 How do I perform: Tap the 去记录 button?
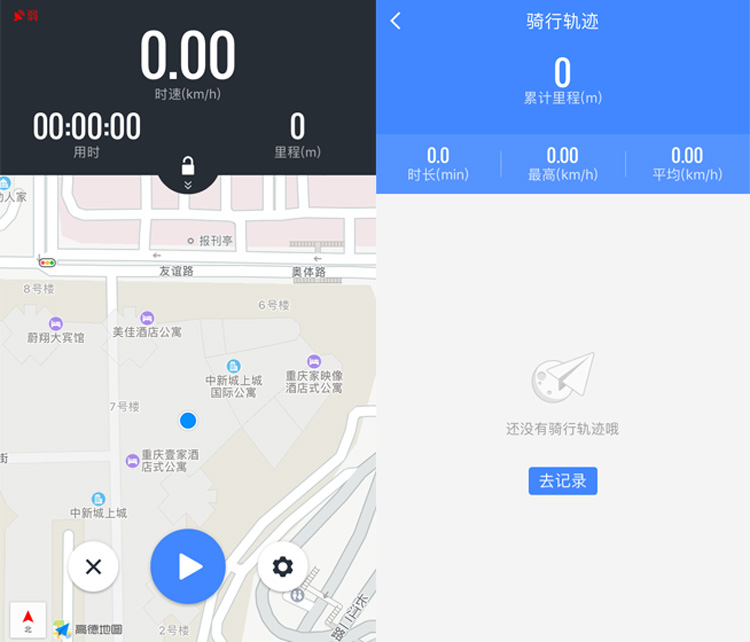click(x=563, y=480)
